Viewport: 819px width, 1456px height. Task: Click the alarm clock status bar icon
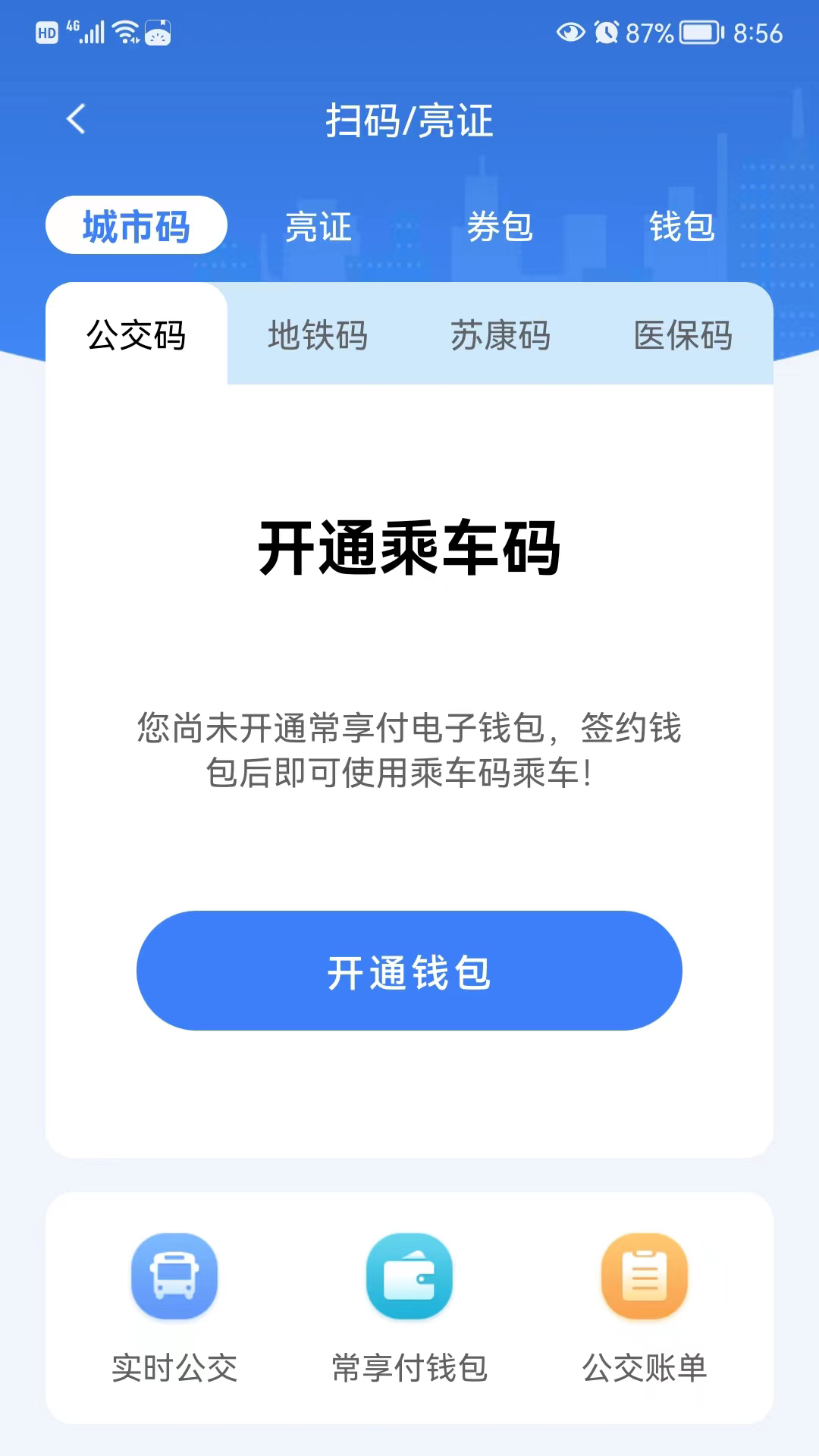tap(607, 30)
